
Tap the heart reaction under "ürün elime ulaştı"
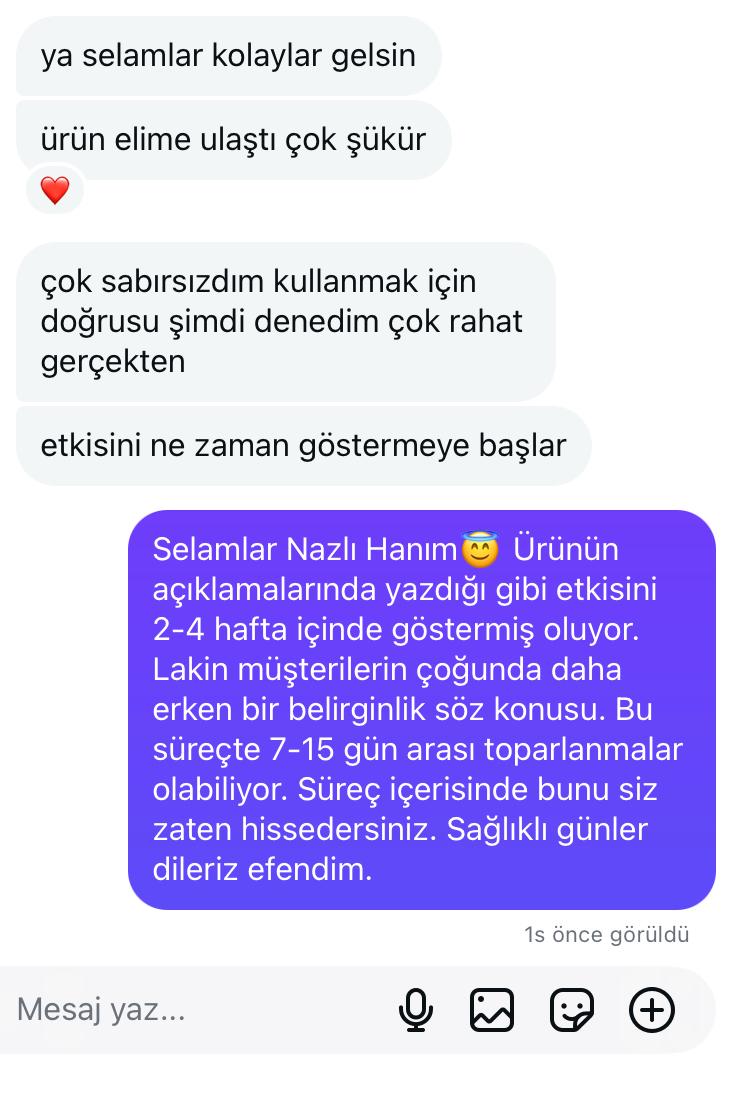pos(55,190)
